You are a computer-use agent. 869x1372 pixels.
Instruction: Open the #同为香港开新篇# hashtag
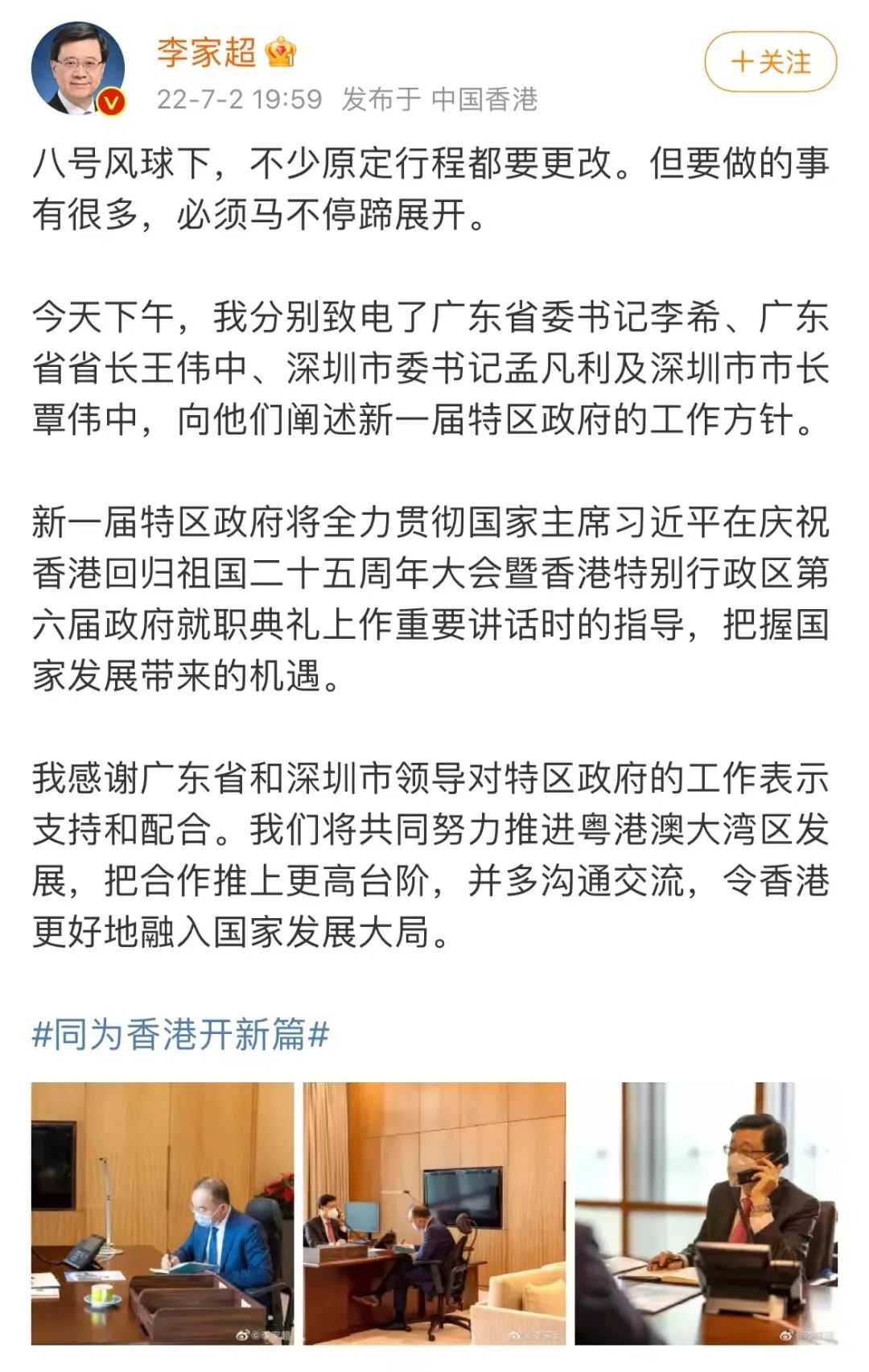pos(180,1034)
